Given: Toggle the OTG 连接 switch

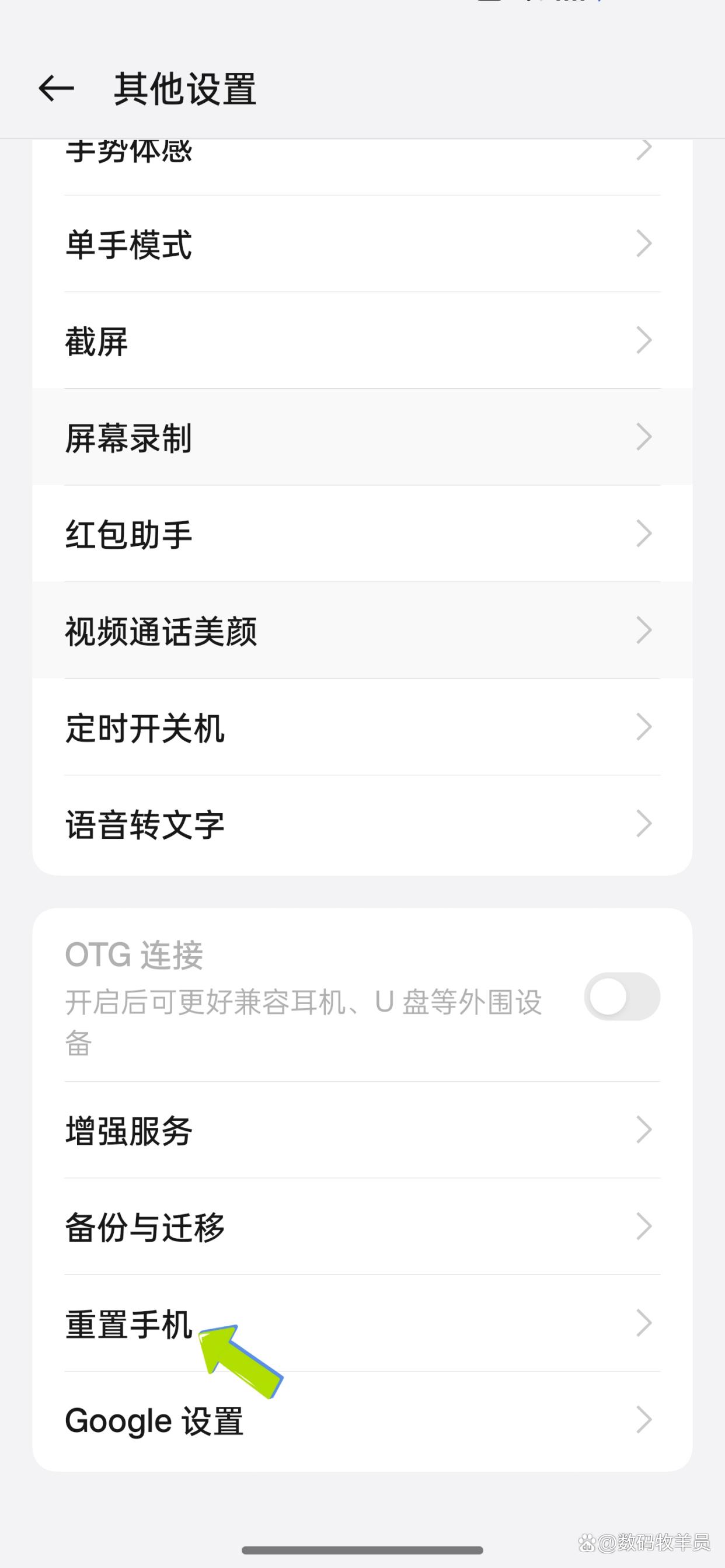Looking at the screenshot, I should click(622, 996).
